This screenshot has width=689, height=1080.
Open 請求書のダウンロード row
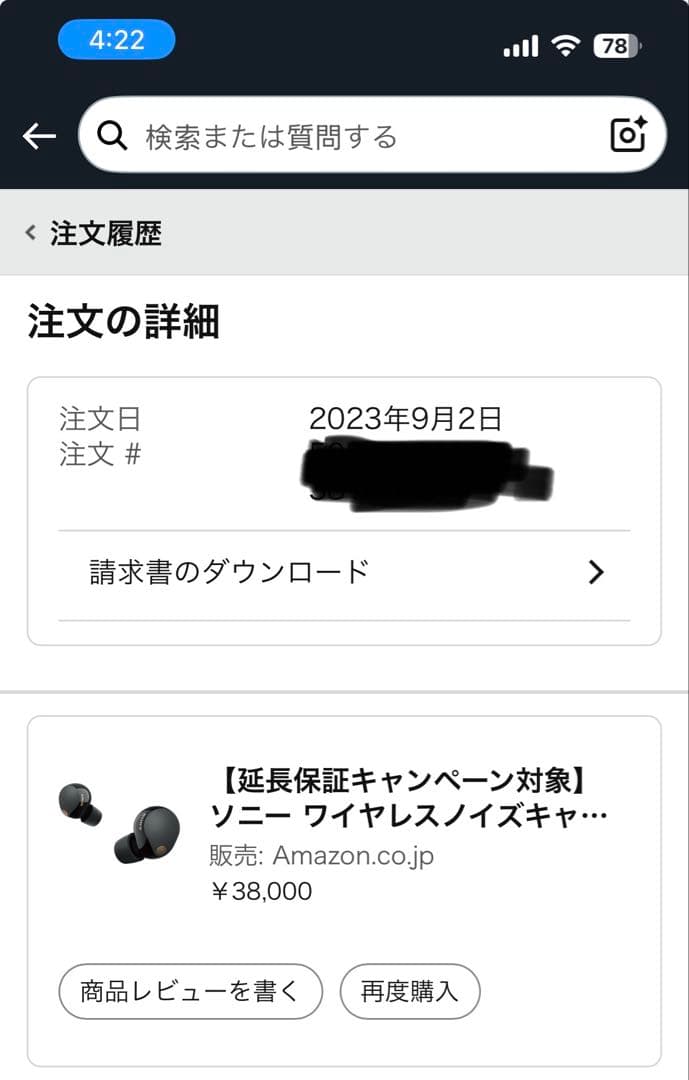(x=344, y=573)
